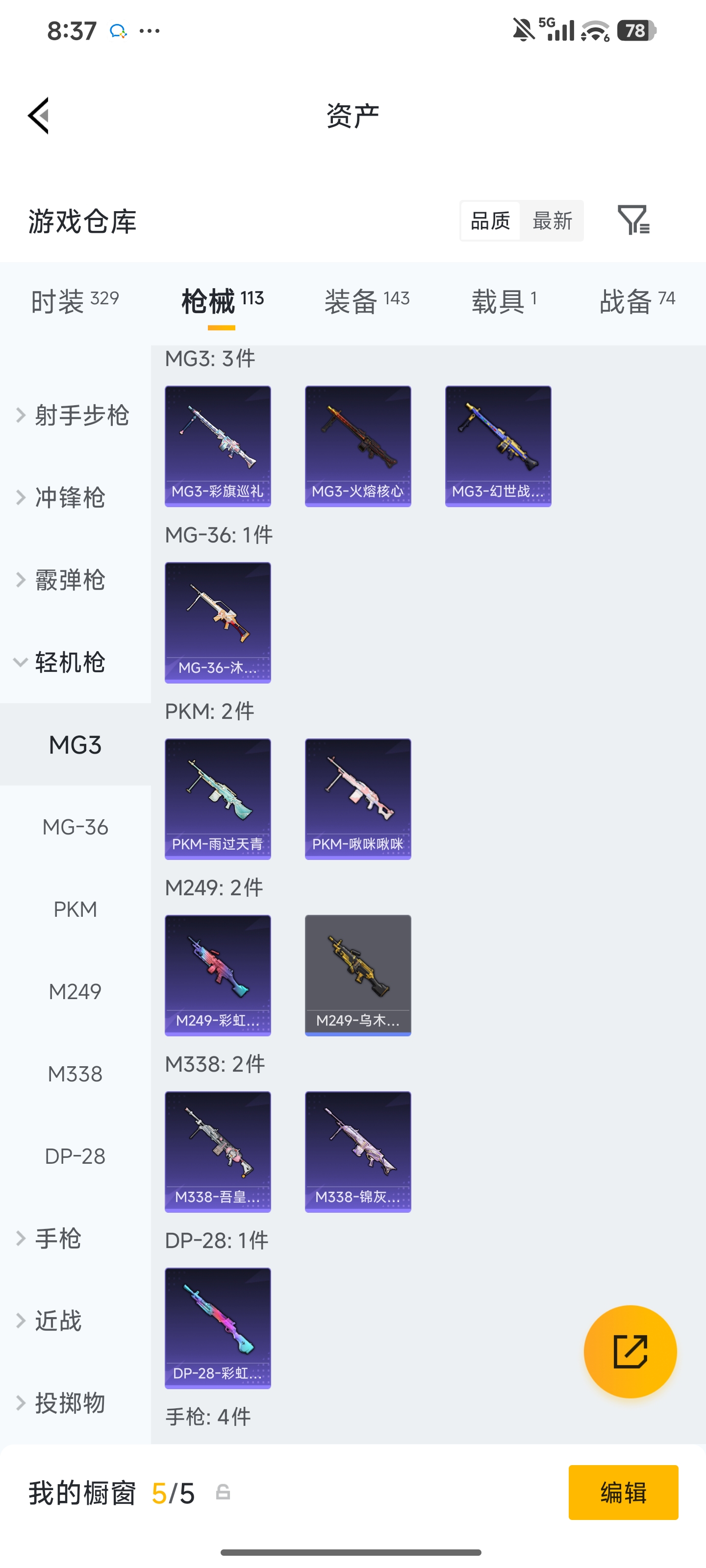Expand the 冲锋枪 category
Image resolution: width=706 pixels, height=1568 pixels.
[61, 498]
